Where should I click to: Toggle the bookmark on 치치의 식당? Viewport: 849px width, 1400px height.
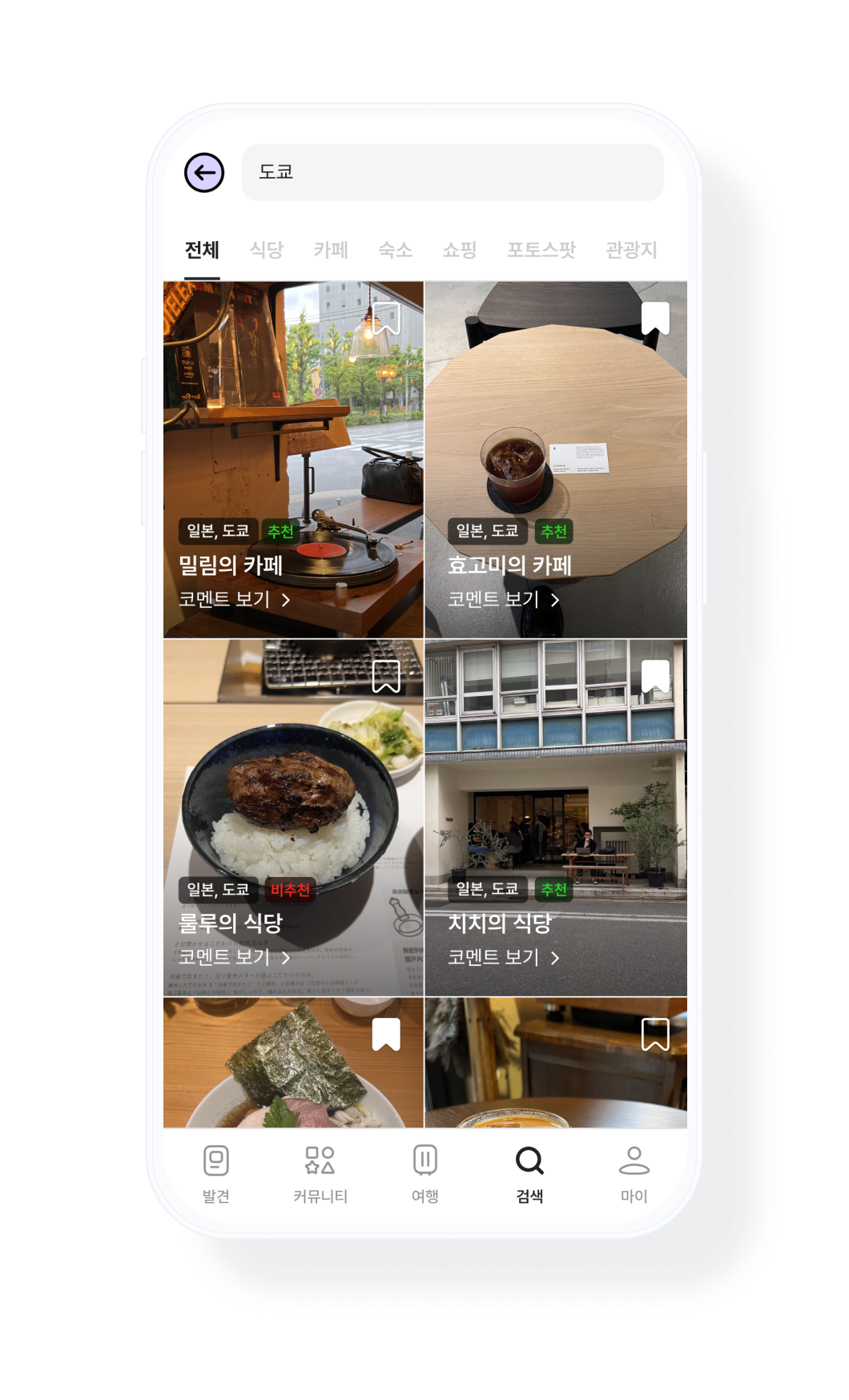click(x=656, y=675)
